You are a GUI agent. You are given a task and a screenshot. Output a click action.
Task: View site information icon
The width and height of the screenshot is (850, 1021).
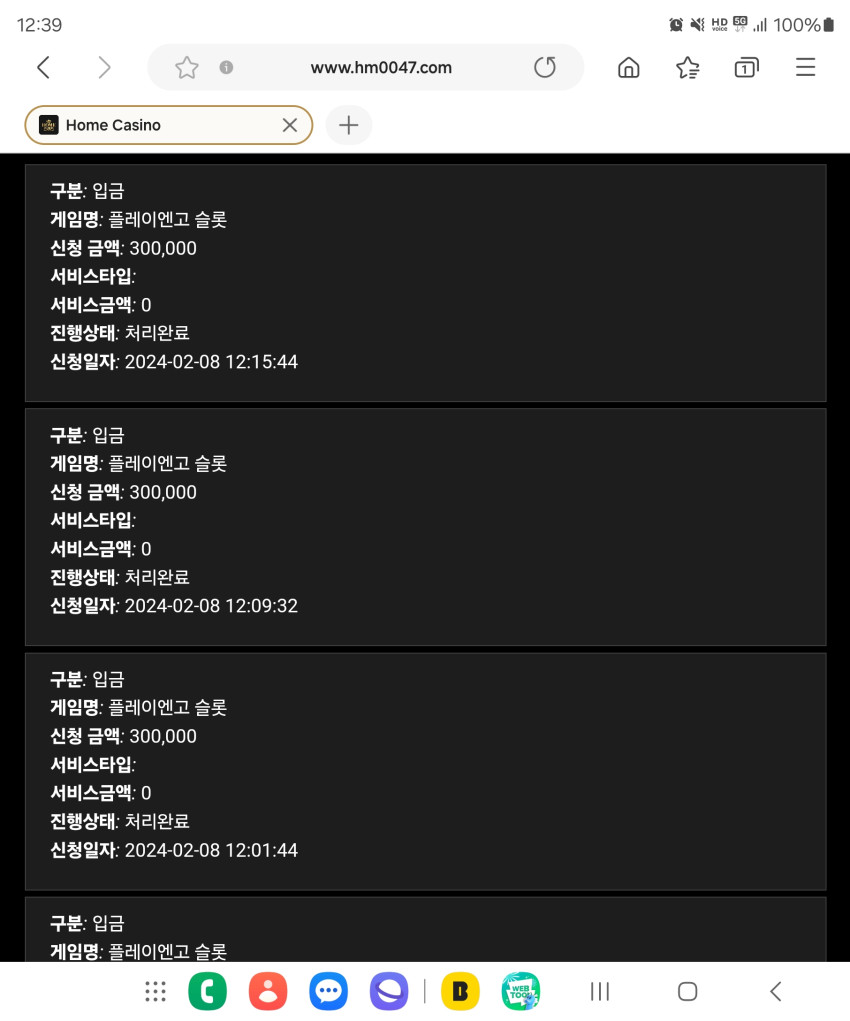[226, 67]
